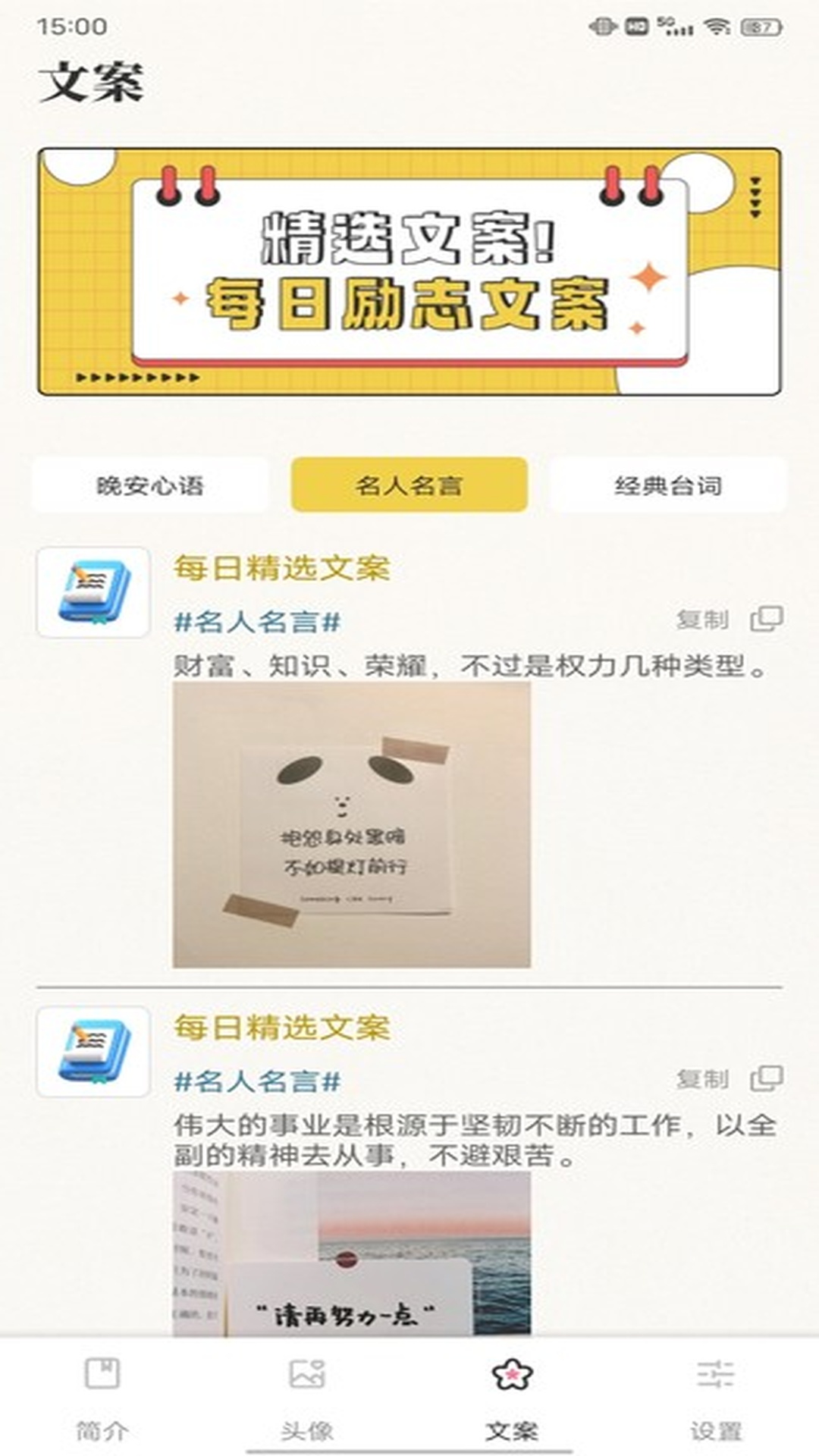Select the 名人名言 category

[409, 485]
